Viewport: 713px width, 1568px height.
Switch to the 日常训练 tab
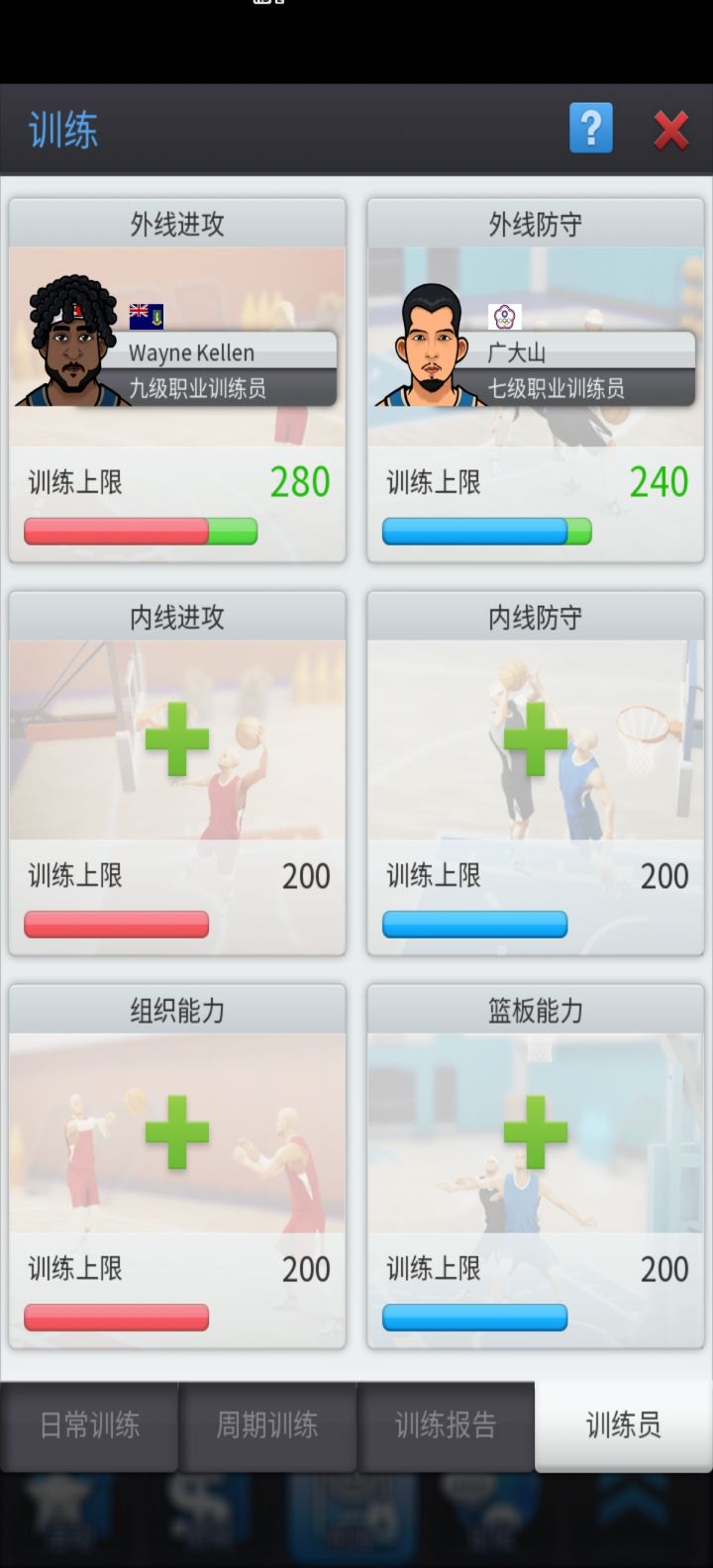point(89,1426)
